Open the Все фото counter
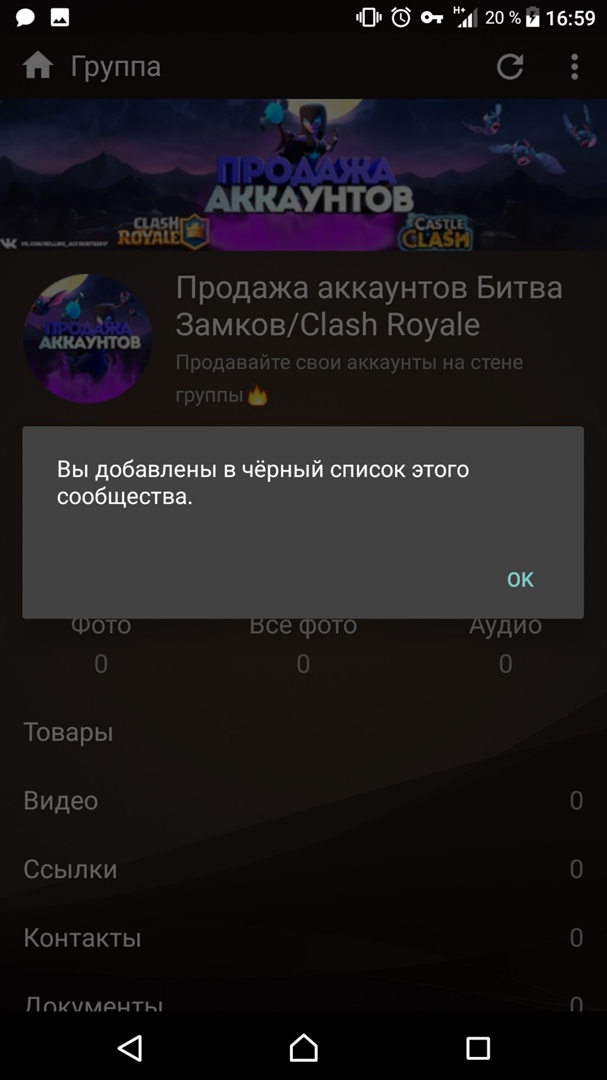The width and height of the screenshot is (607, 1080). pyautogui.click(x=303, y=645)
